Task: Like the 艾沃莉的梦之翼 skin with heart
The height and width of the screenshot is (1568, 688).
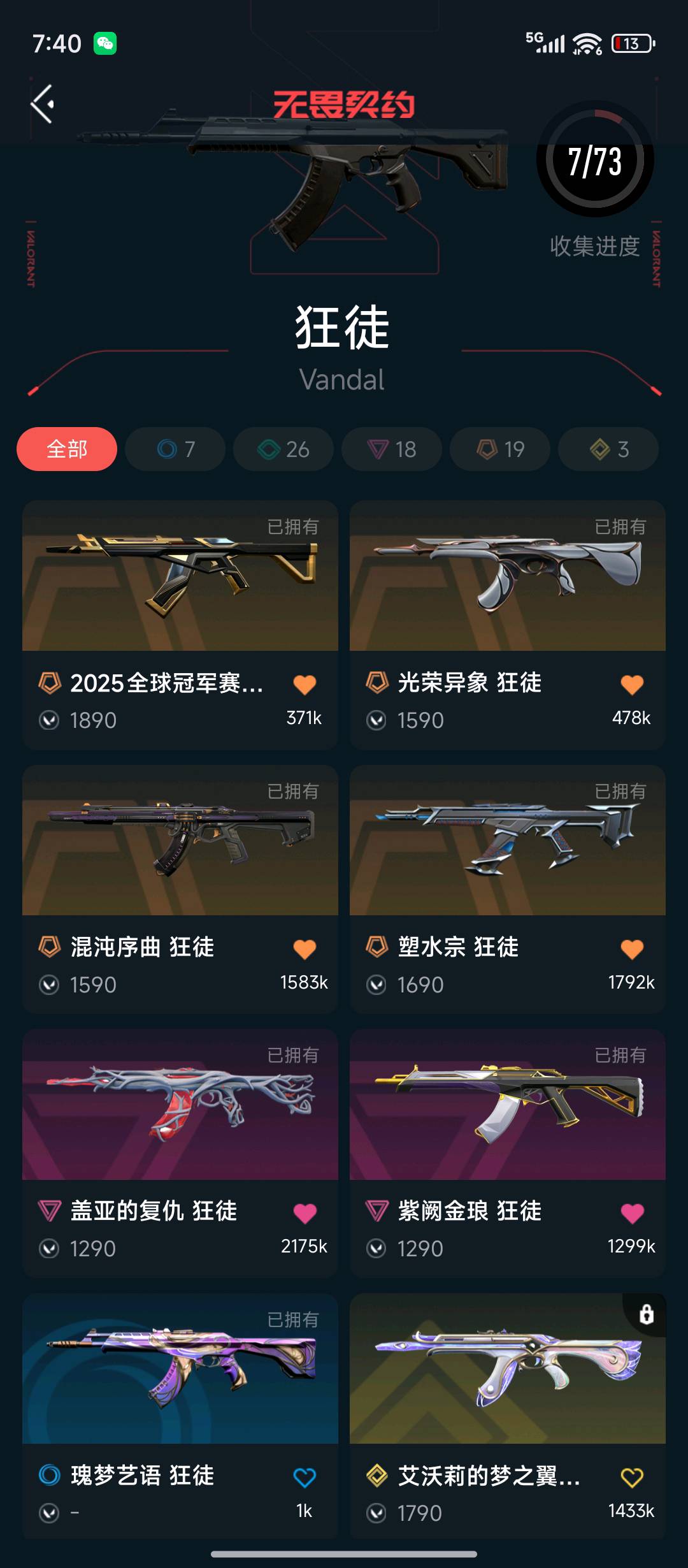Action: pyautogui.click(x=632, y=1477)
